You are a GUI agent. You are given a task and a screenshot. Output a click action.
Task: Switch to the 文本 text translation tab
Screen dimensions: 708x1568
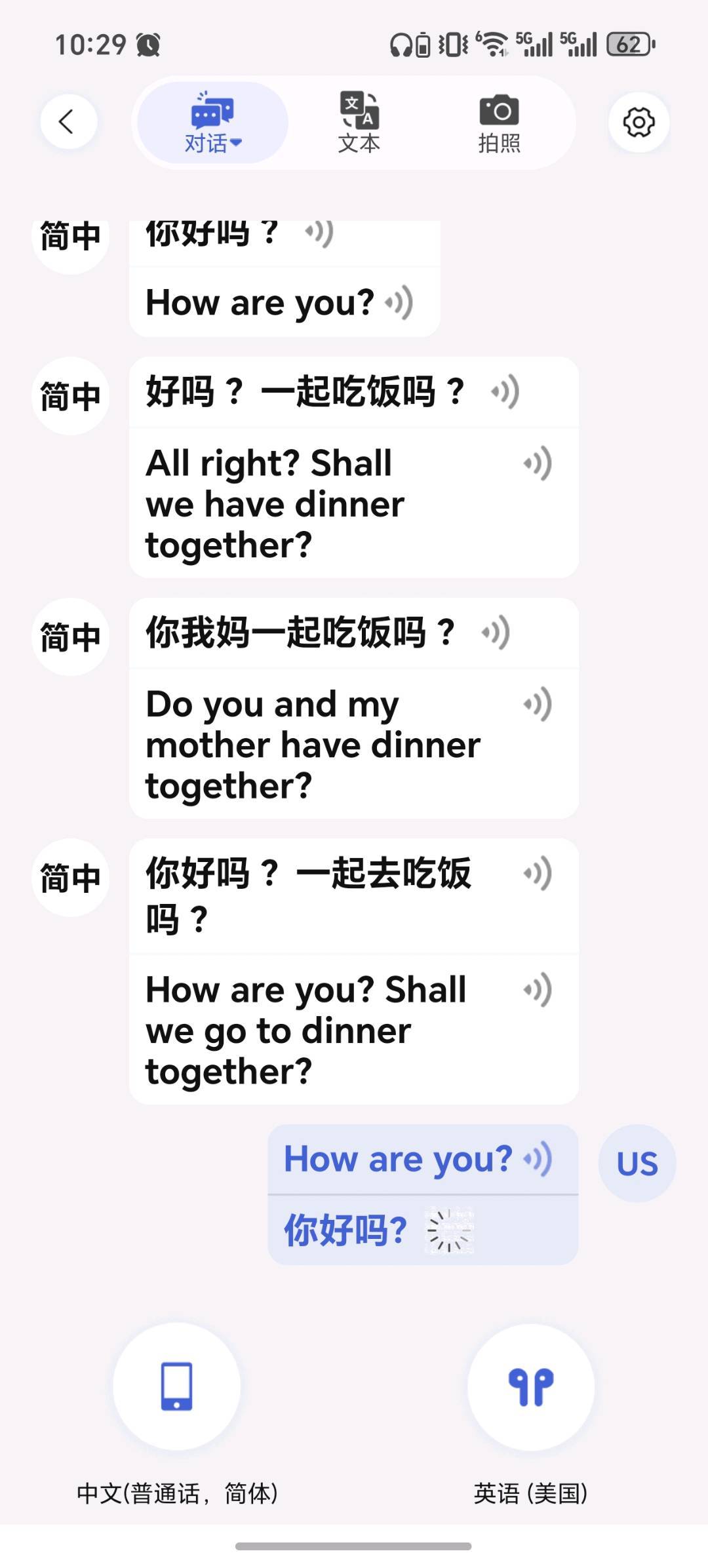359,123
